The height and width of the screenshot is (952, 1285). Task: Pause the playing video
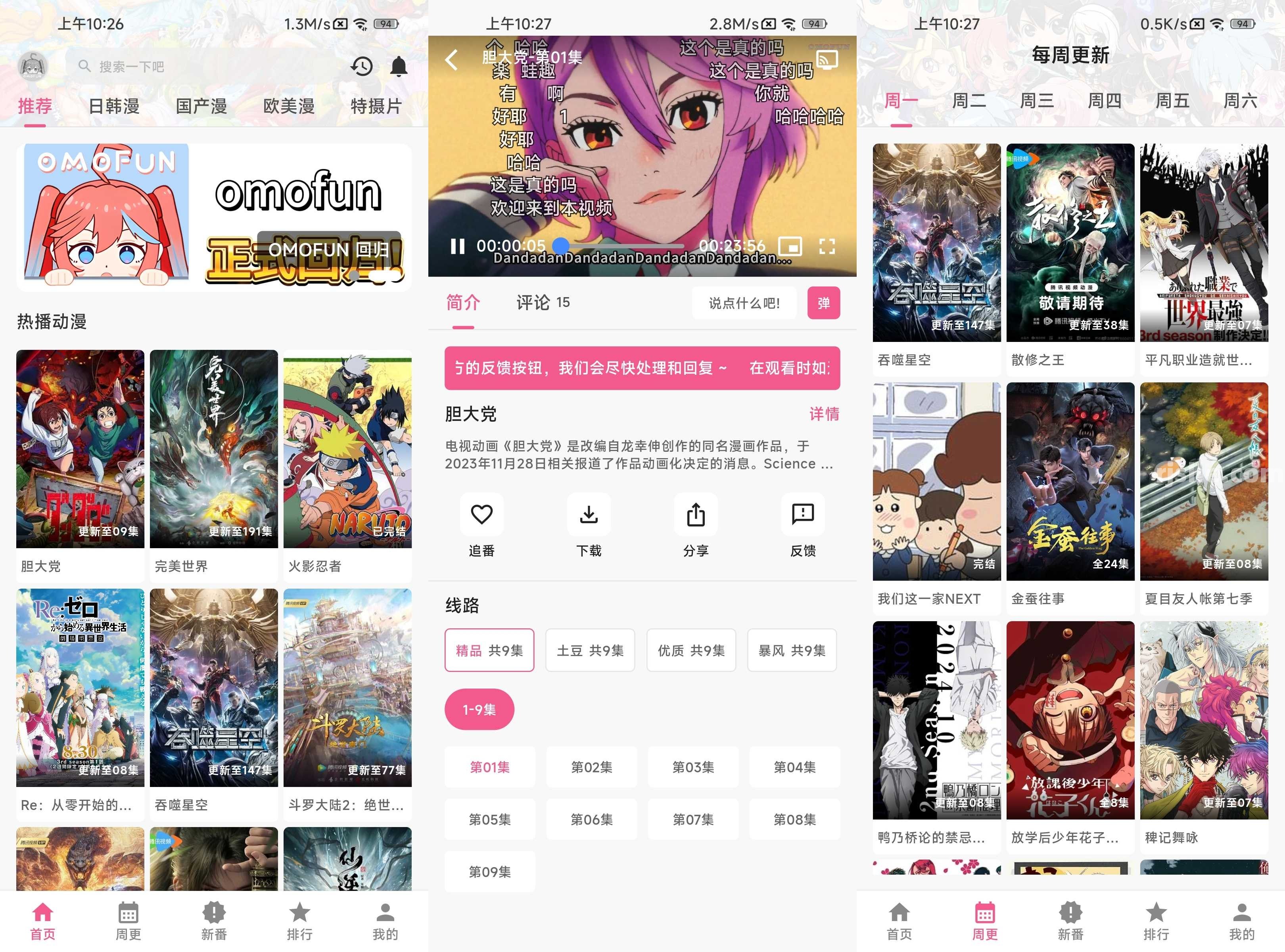point(458,247)
